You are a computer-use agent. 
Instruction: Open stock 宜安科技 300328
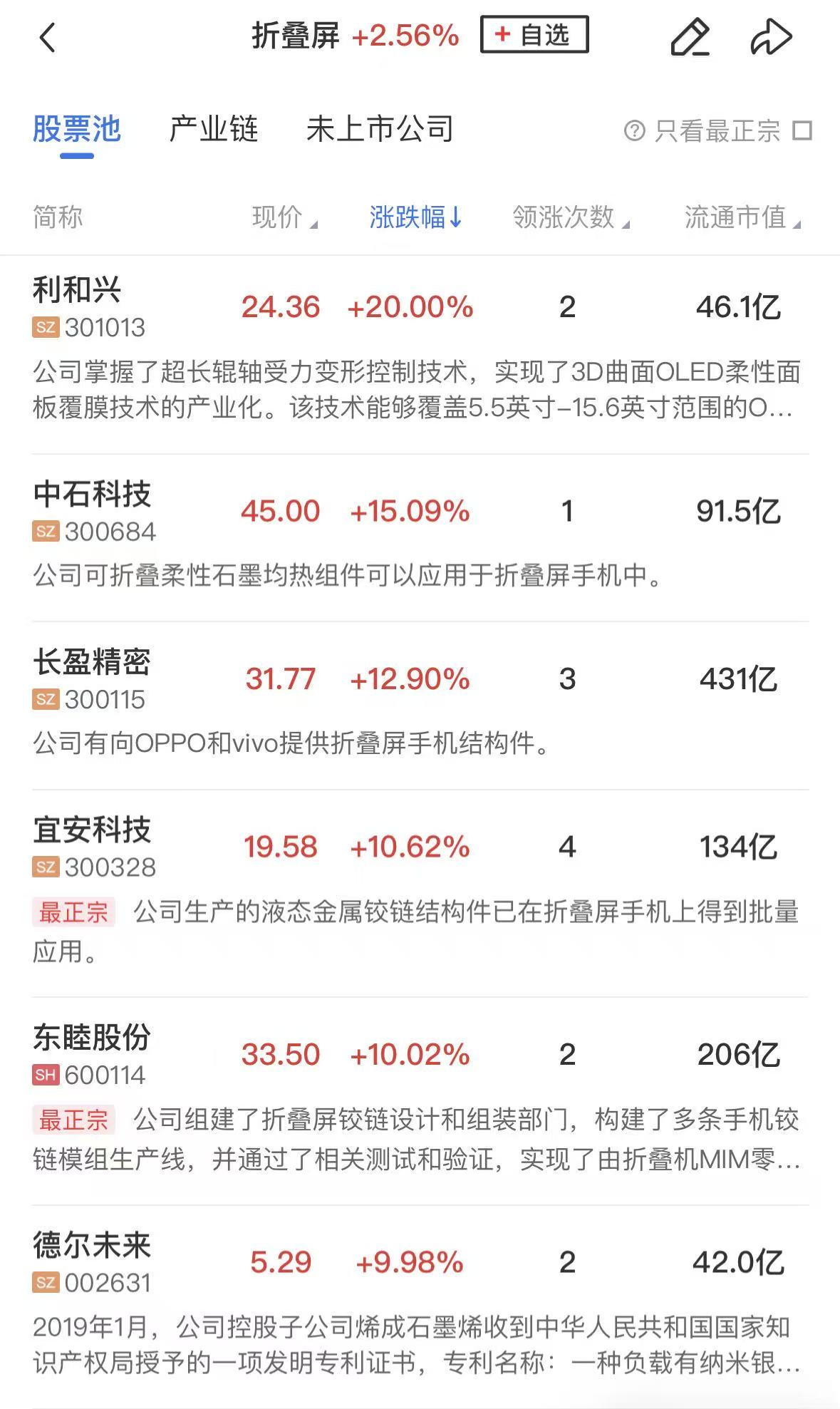tap(420, 894)
